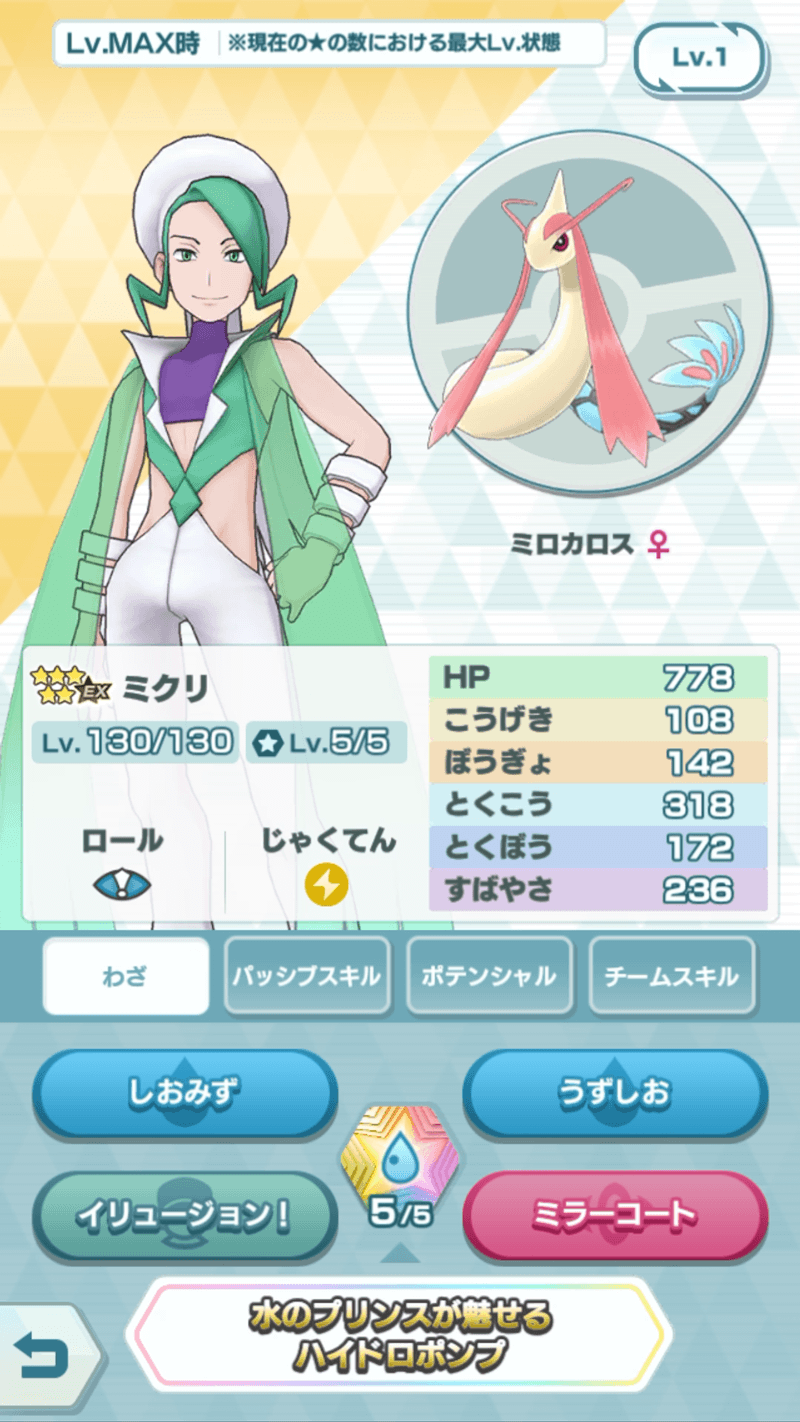800x1422 pixels.
Task: Go back with the return arrow
Action: 42,1356
